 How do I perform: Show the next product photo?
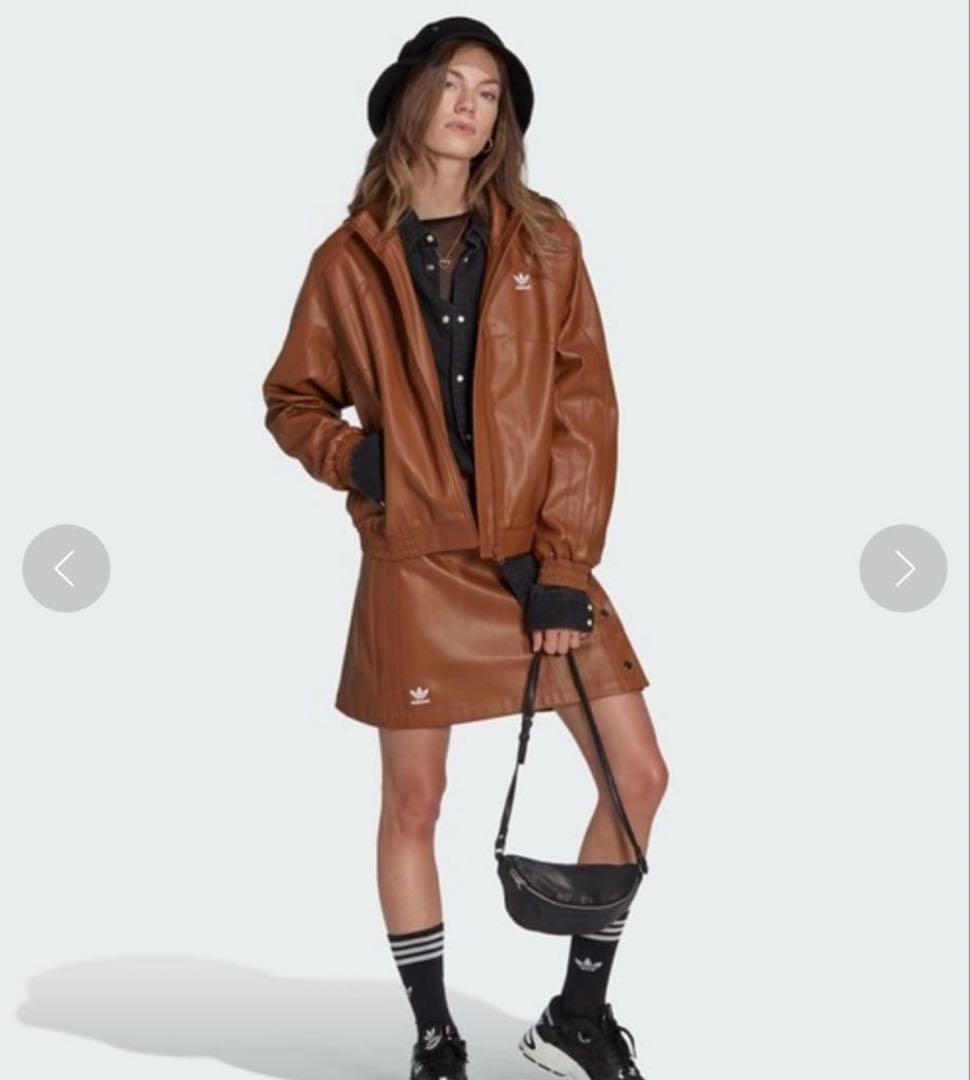point(903,568)
